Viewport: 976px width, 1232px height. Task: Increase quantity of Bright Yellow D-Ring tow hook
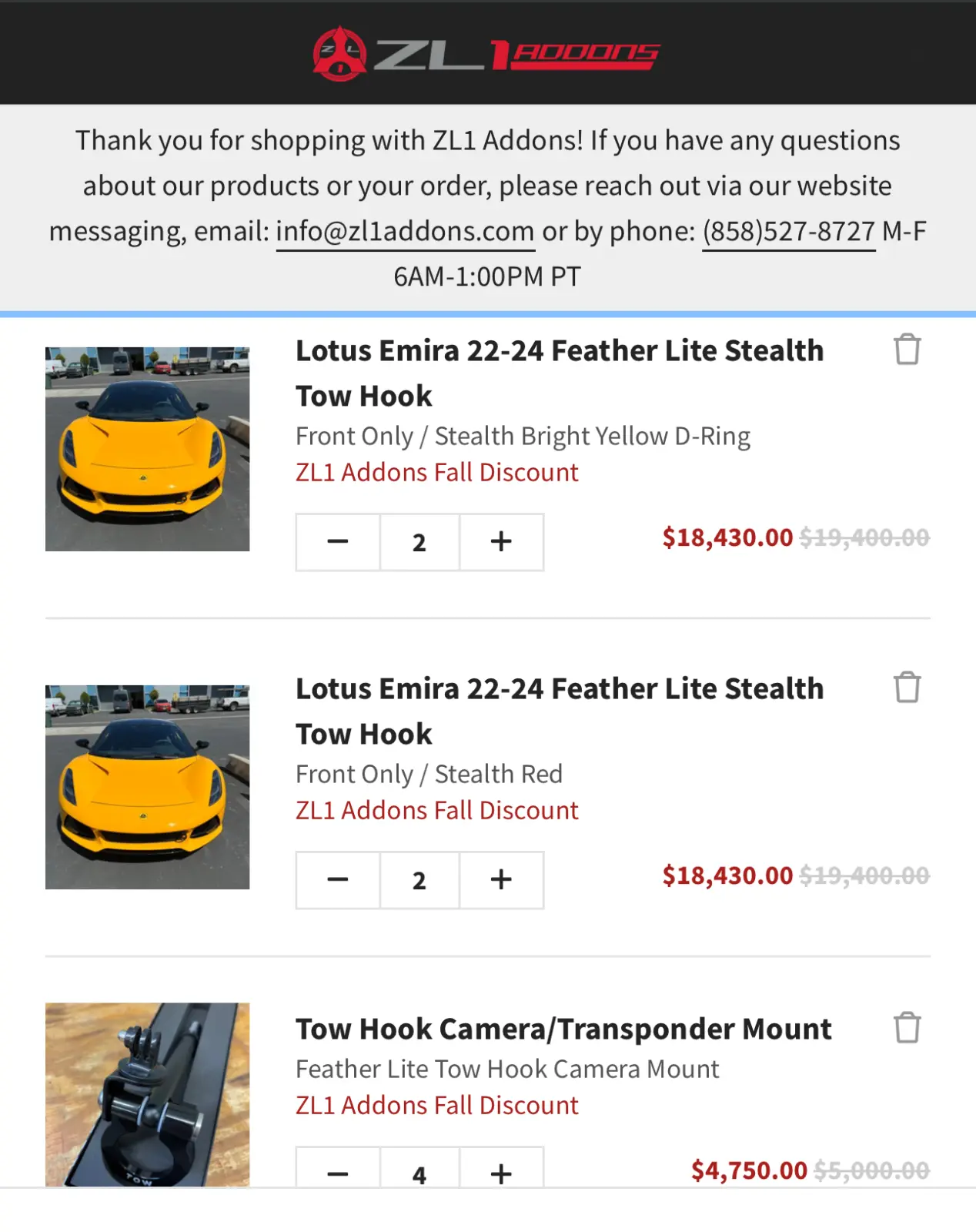pyautogui.click(x=501, y=542)
